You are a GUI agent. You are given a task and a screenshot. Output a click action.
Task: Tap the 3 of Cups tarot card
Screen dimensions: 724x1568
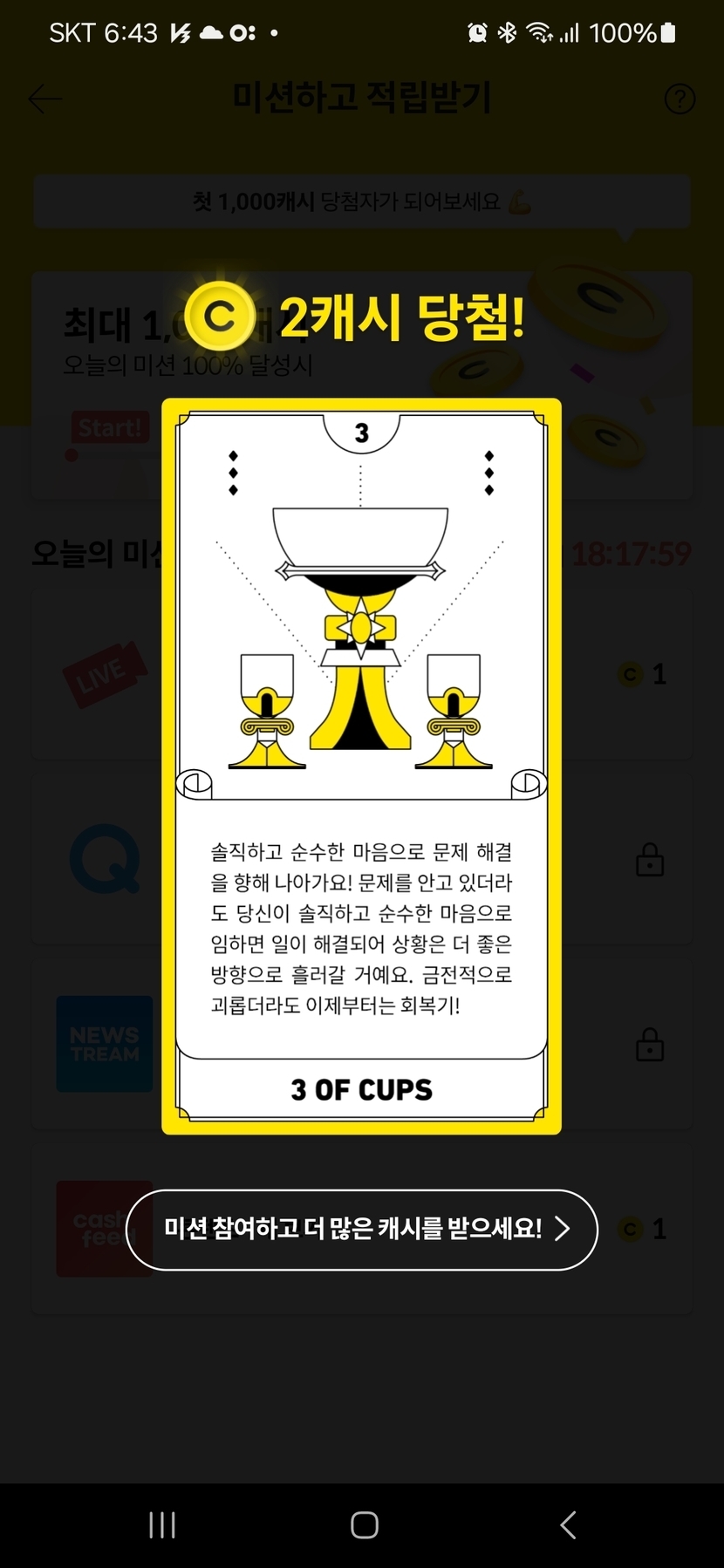(x=361, y=766)
